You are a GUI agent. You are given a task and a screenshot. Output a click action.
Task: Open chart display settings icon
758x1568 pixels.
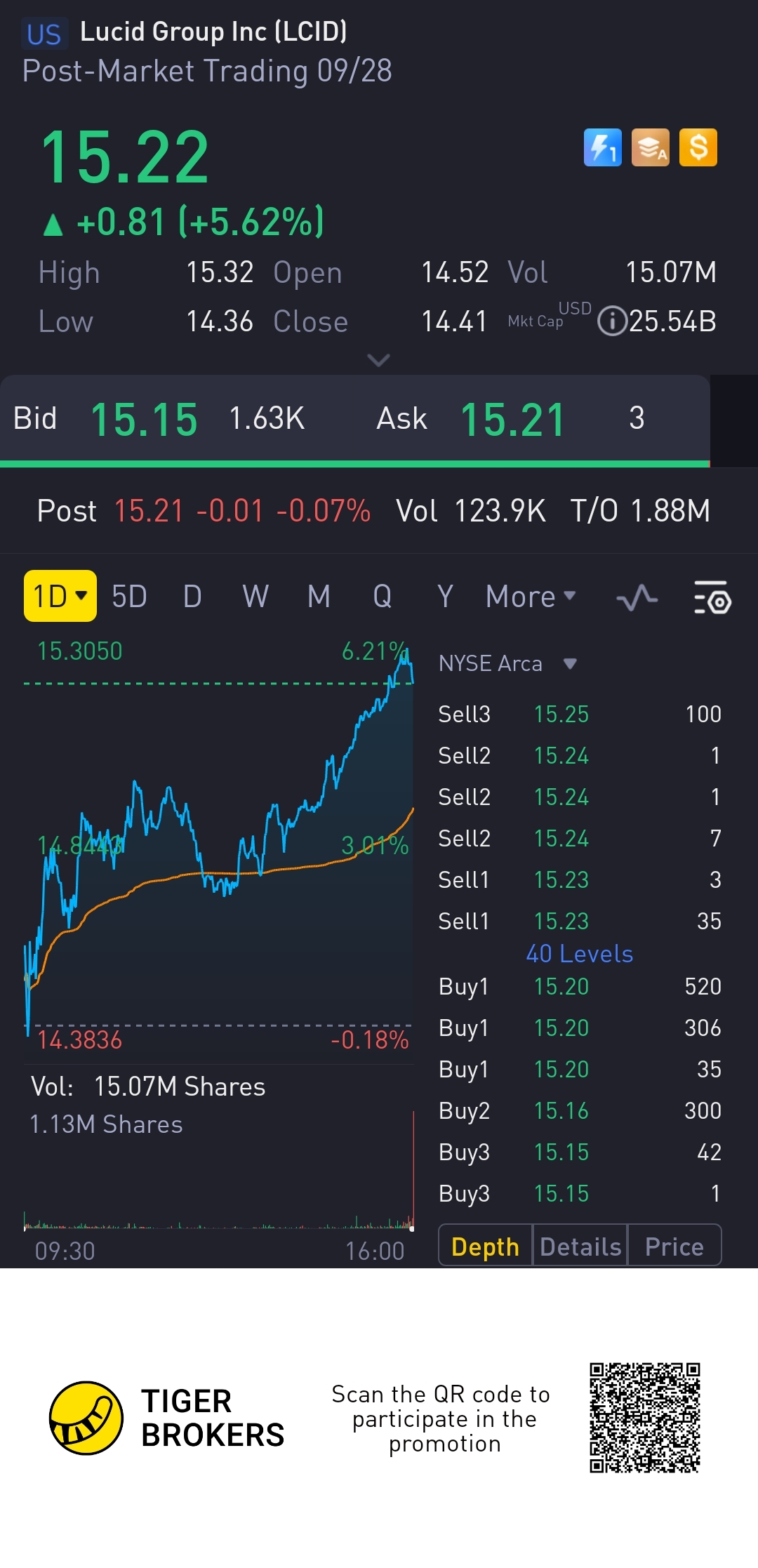click(712, 597)
